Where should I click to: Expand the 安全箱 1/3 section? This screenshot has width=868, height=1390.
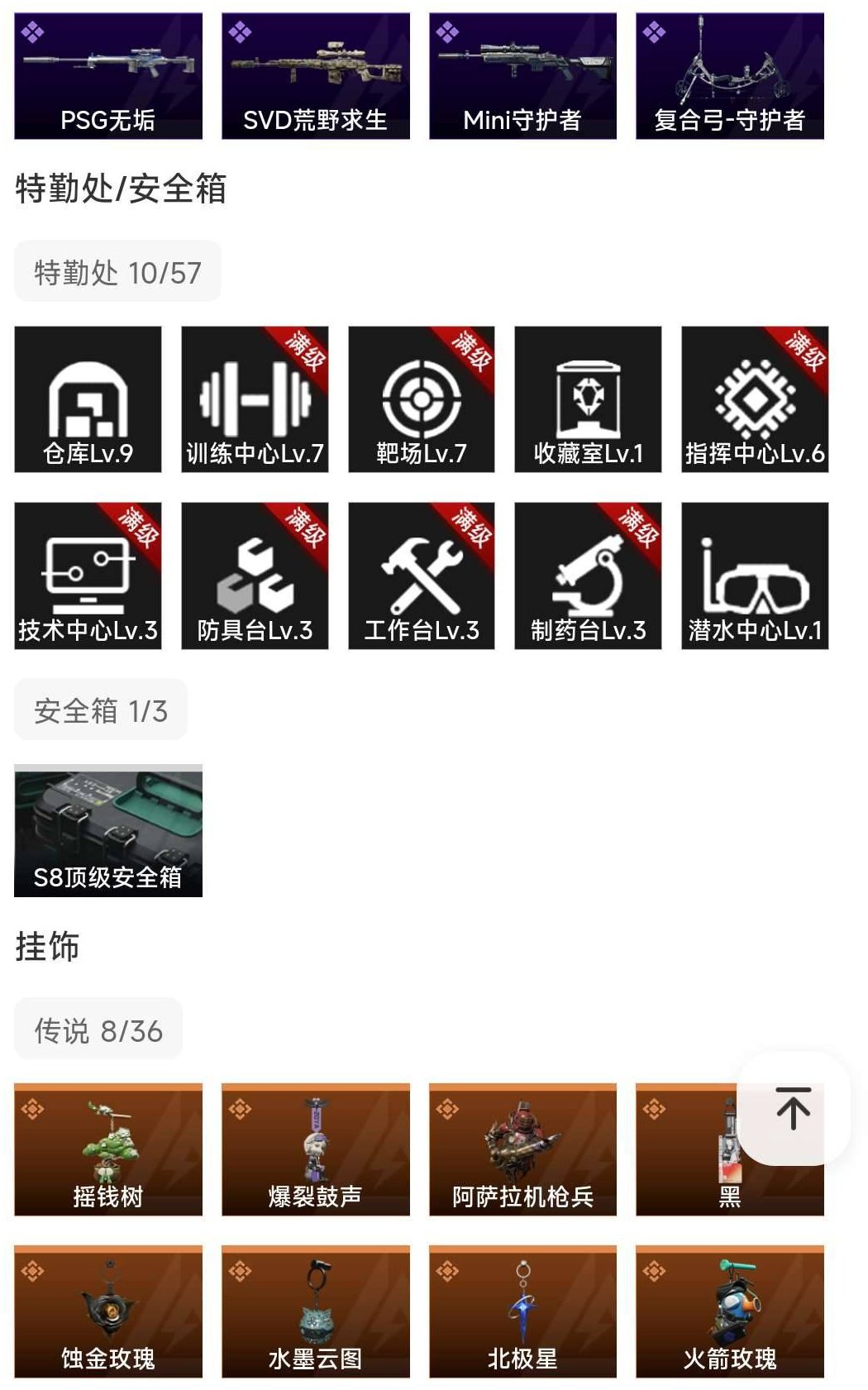click(x=99, y=709)
